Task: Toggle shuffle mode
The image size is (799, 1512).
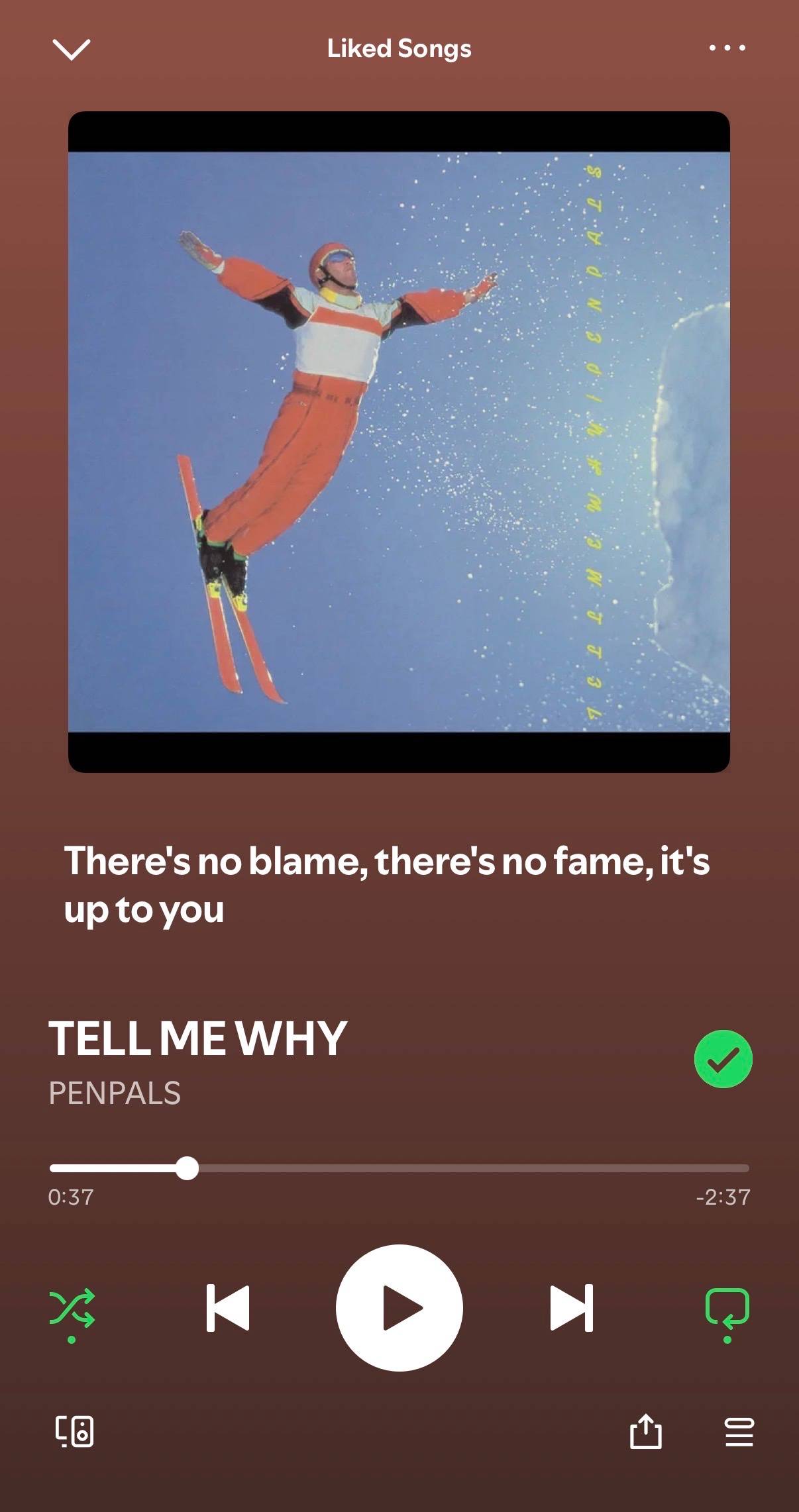Action: pyautogui.click(x=72, y=1309)
